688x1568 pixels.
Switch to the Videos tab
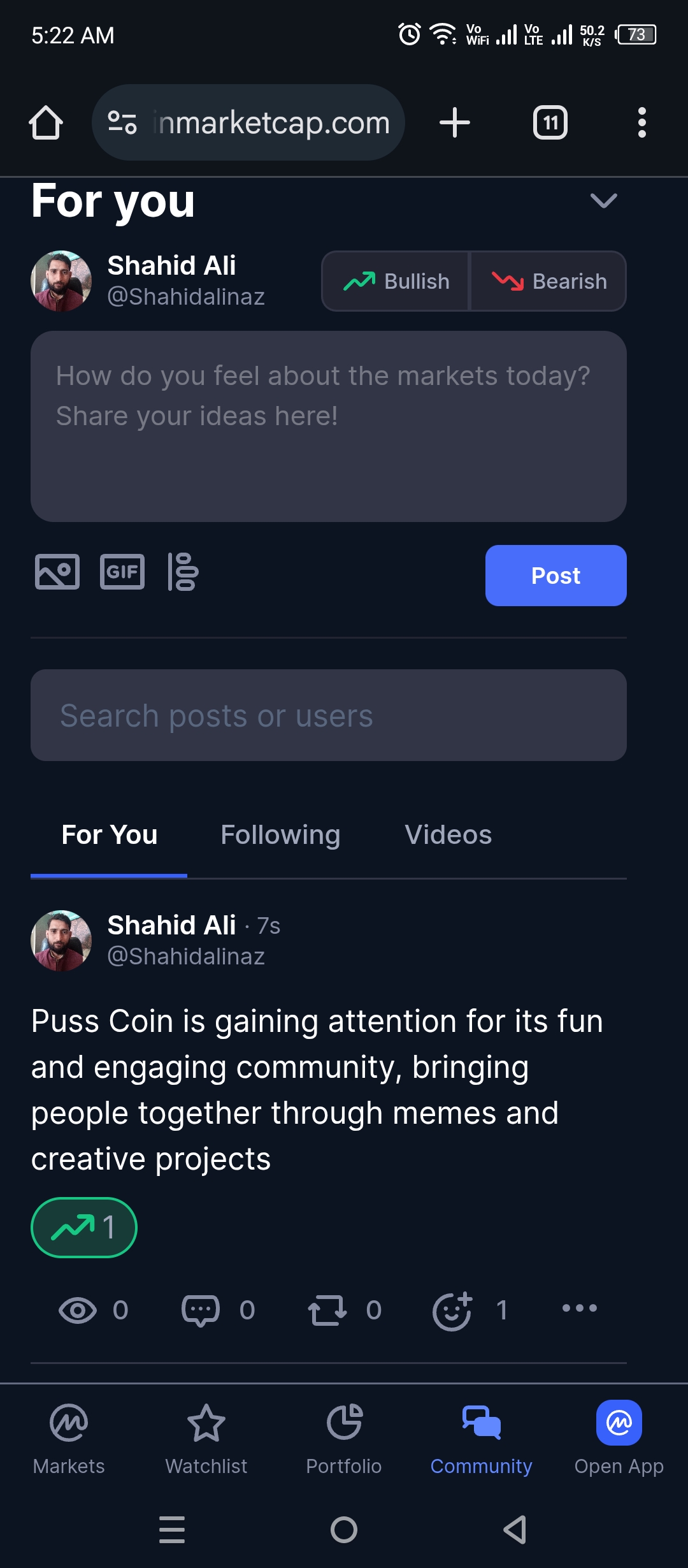point(448,835)
